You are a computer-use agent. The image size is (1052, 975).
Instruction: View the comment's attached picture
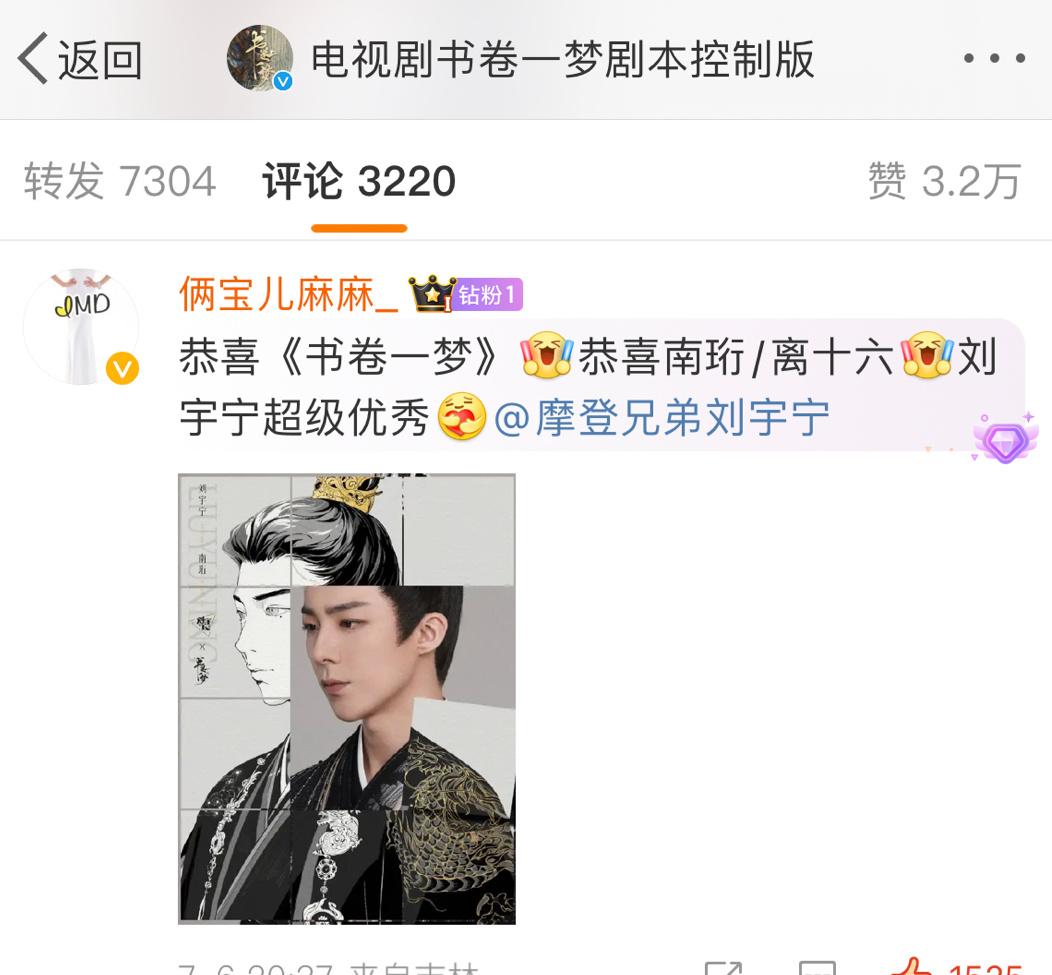click(347, 698)
